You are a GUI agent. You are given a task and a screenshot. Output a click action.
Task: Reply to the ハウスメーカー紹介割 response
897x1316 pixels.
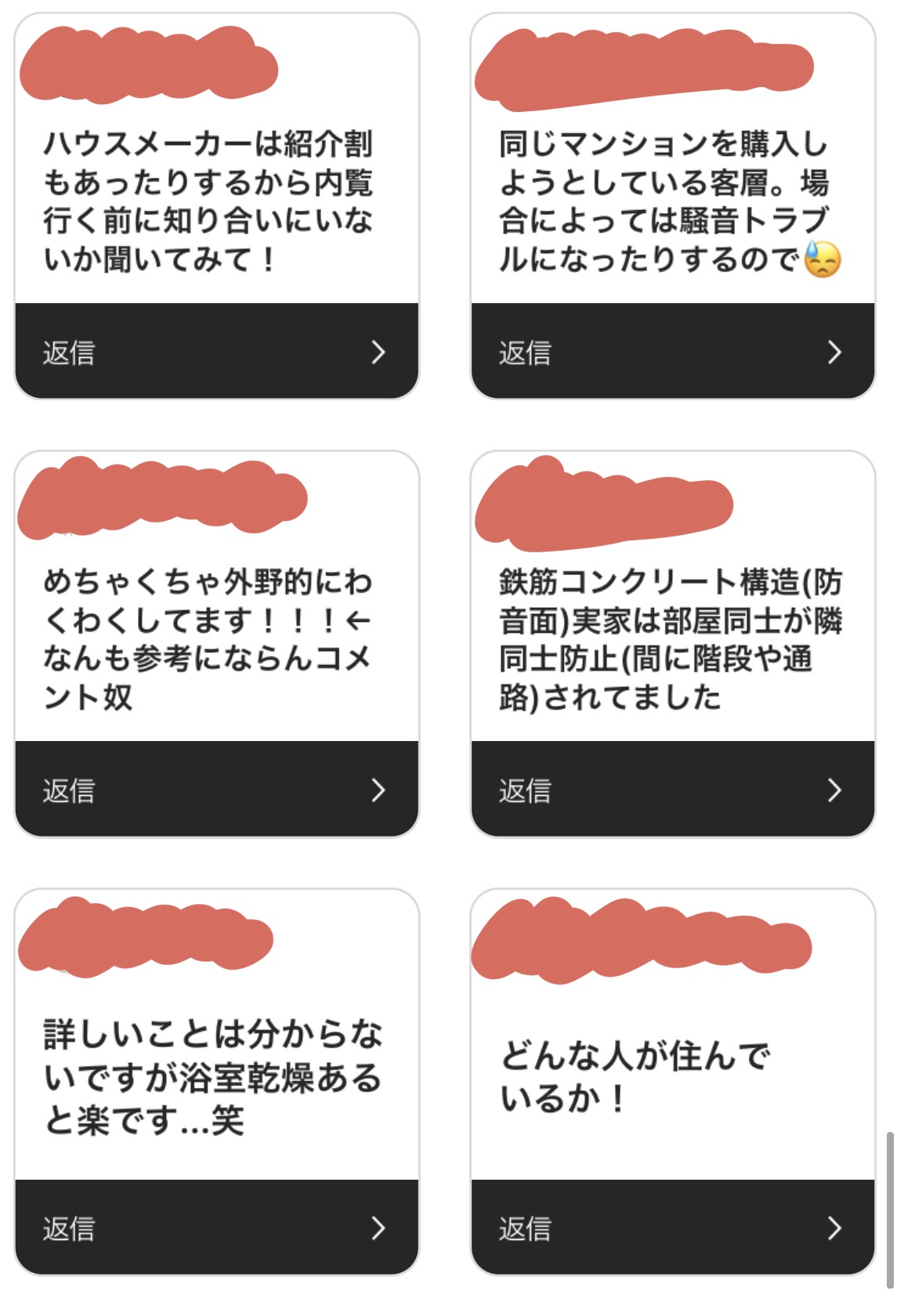click(216, 352)
